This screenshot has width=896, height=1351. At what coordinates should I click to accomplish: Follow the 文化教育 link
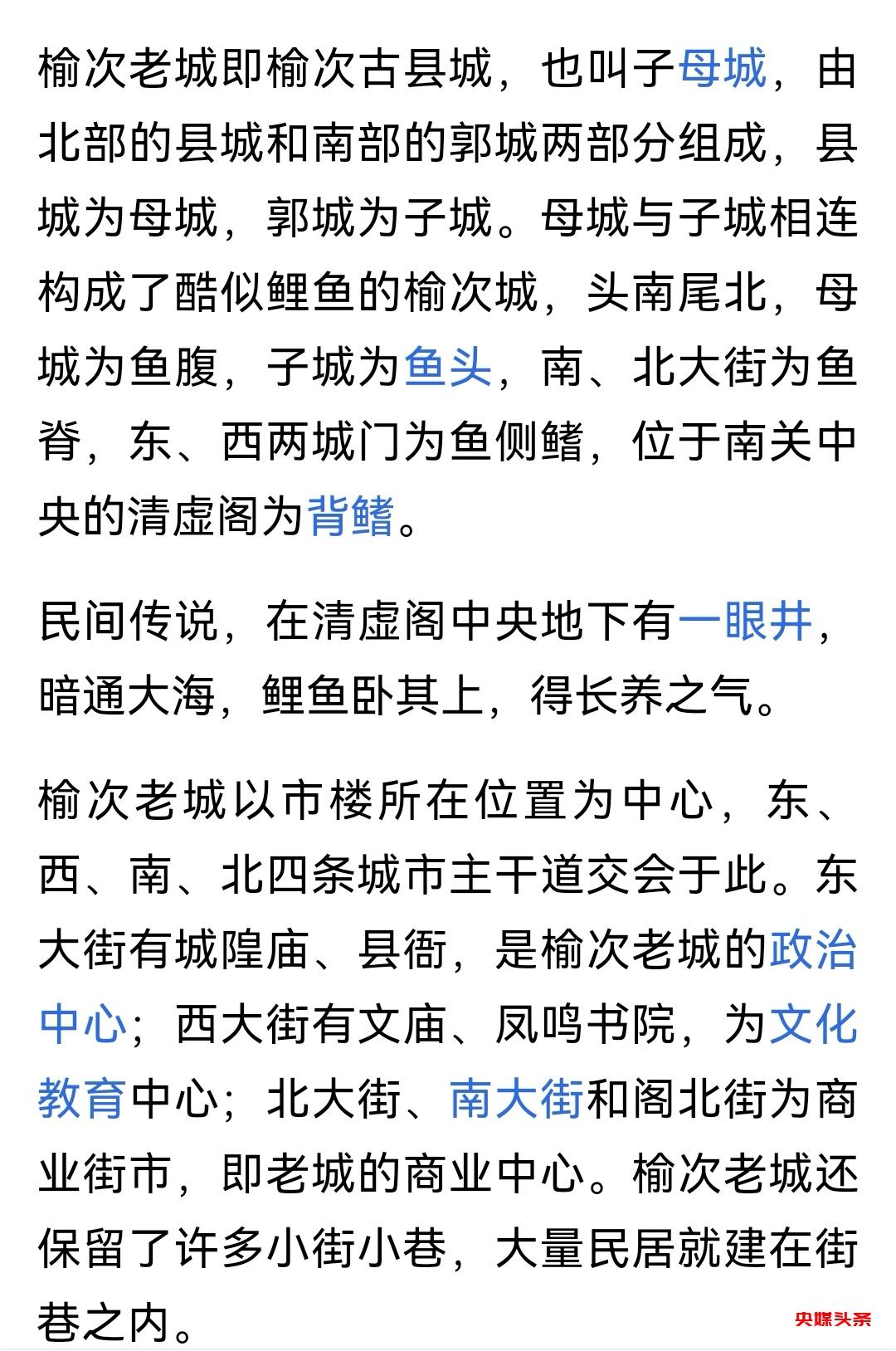813,1025
